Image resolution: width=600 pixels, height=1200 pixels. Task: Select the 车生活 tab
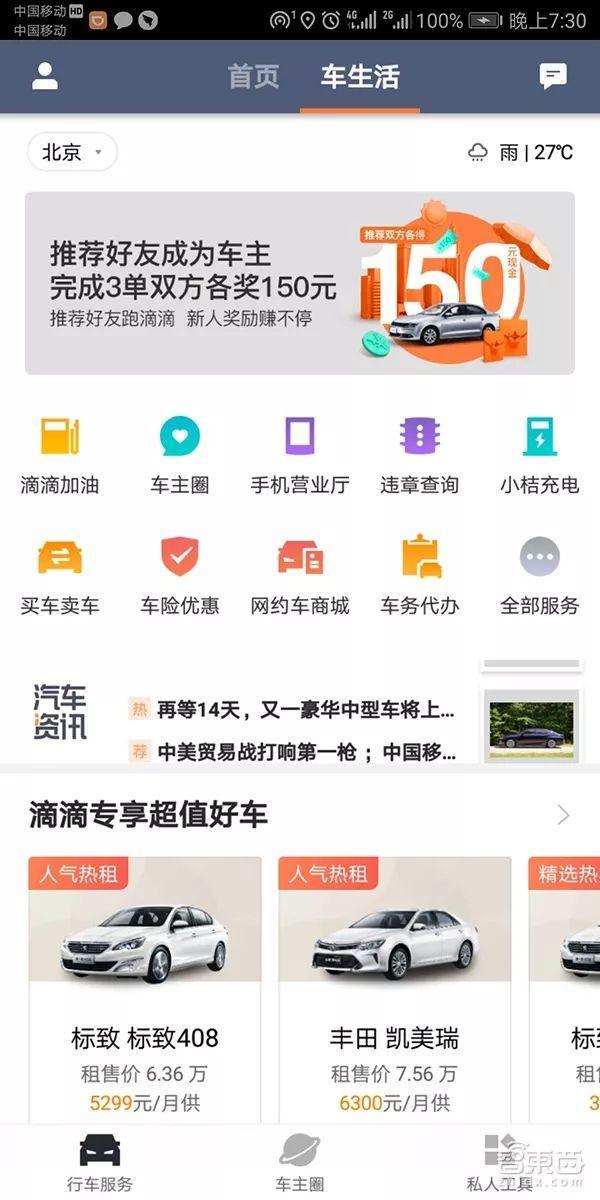359,76
